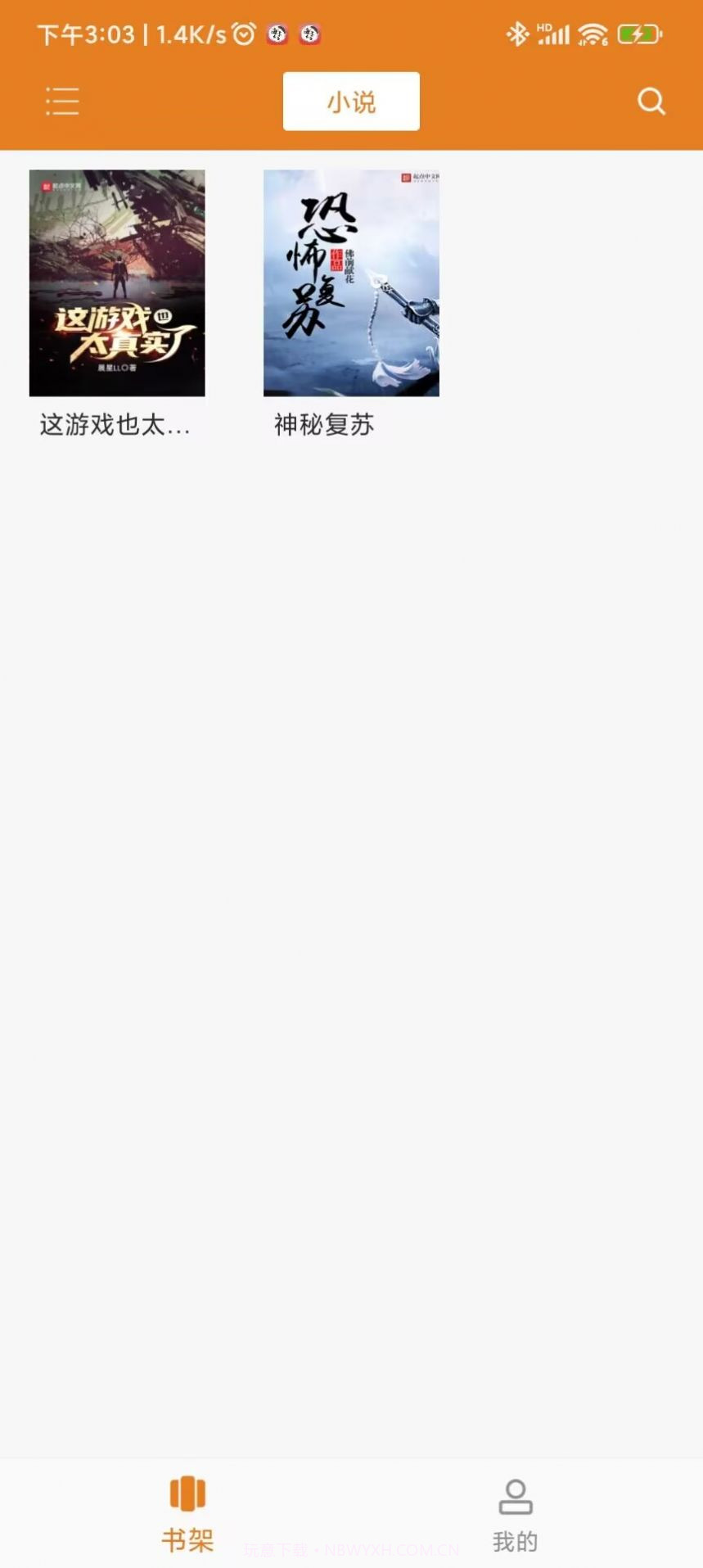This screenshot has height=1568, width=703.
Task: Click the search magnifier icon
Action: (650, 100)
